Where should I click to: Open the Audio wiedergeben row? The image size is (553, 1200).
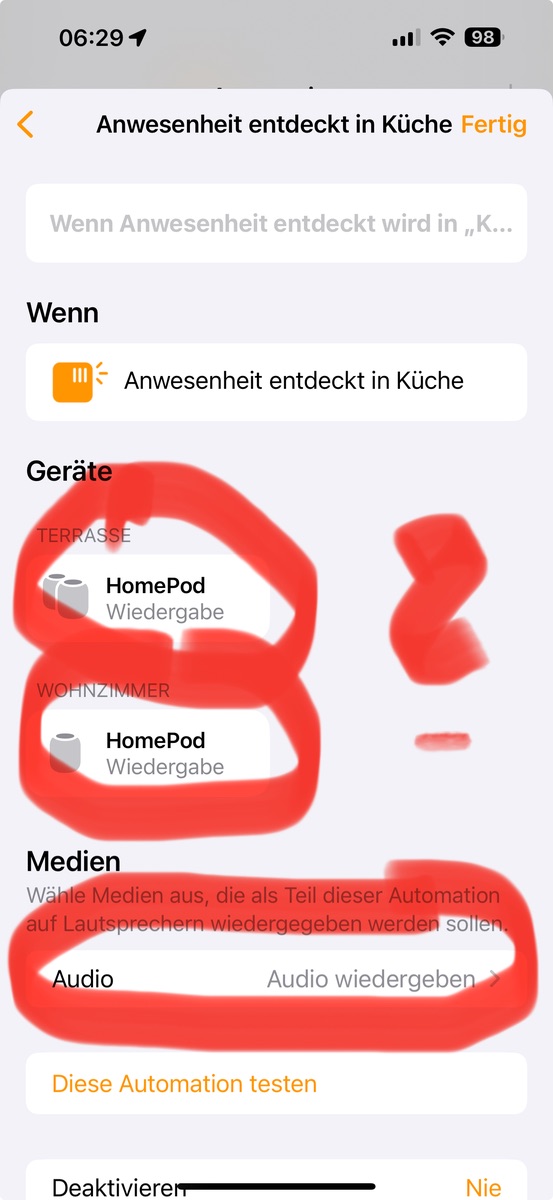tap(276, 979)
